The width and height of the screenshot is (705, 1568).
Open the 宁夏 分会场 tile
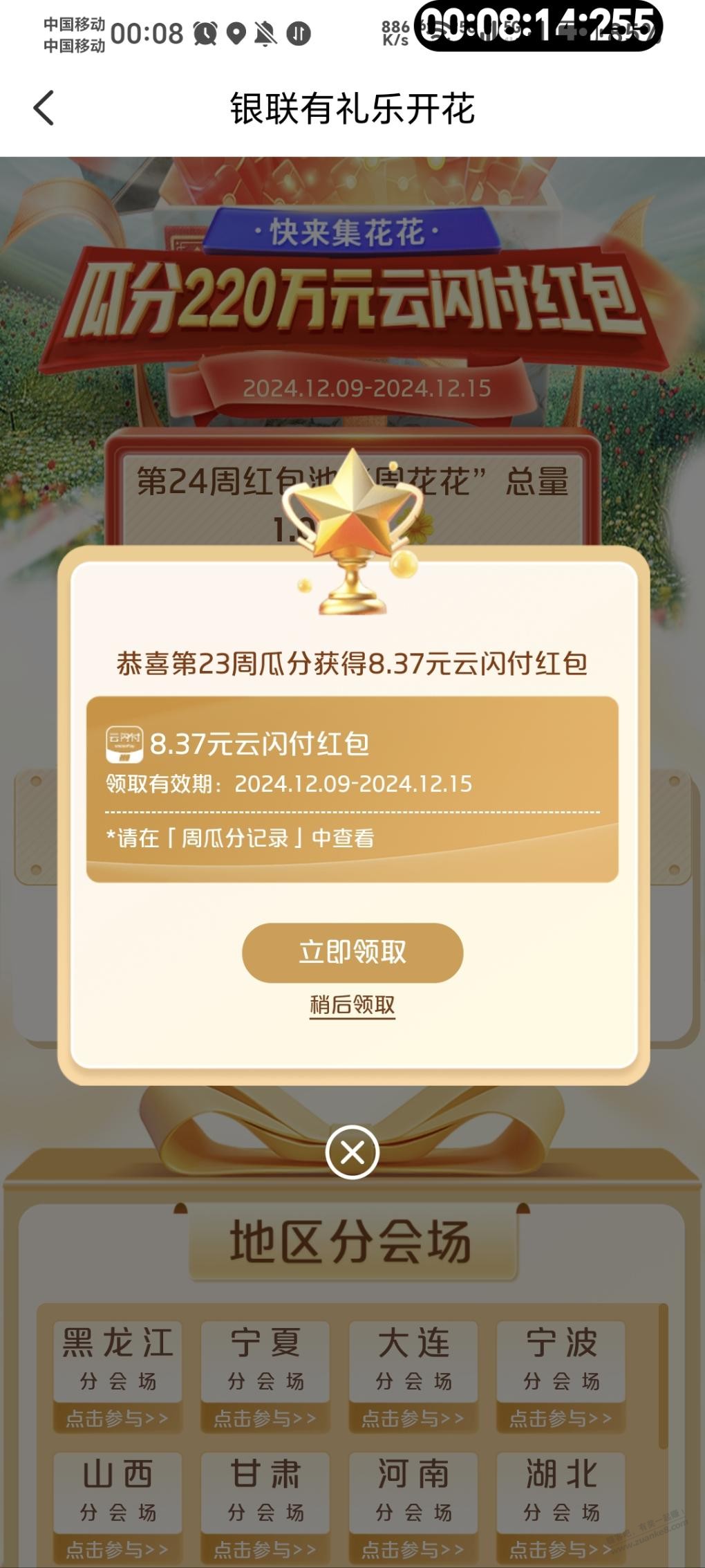(x=265, y=1375)
